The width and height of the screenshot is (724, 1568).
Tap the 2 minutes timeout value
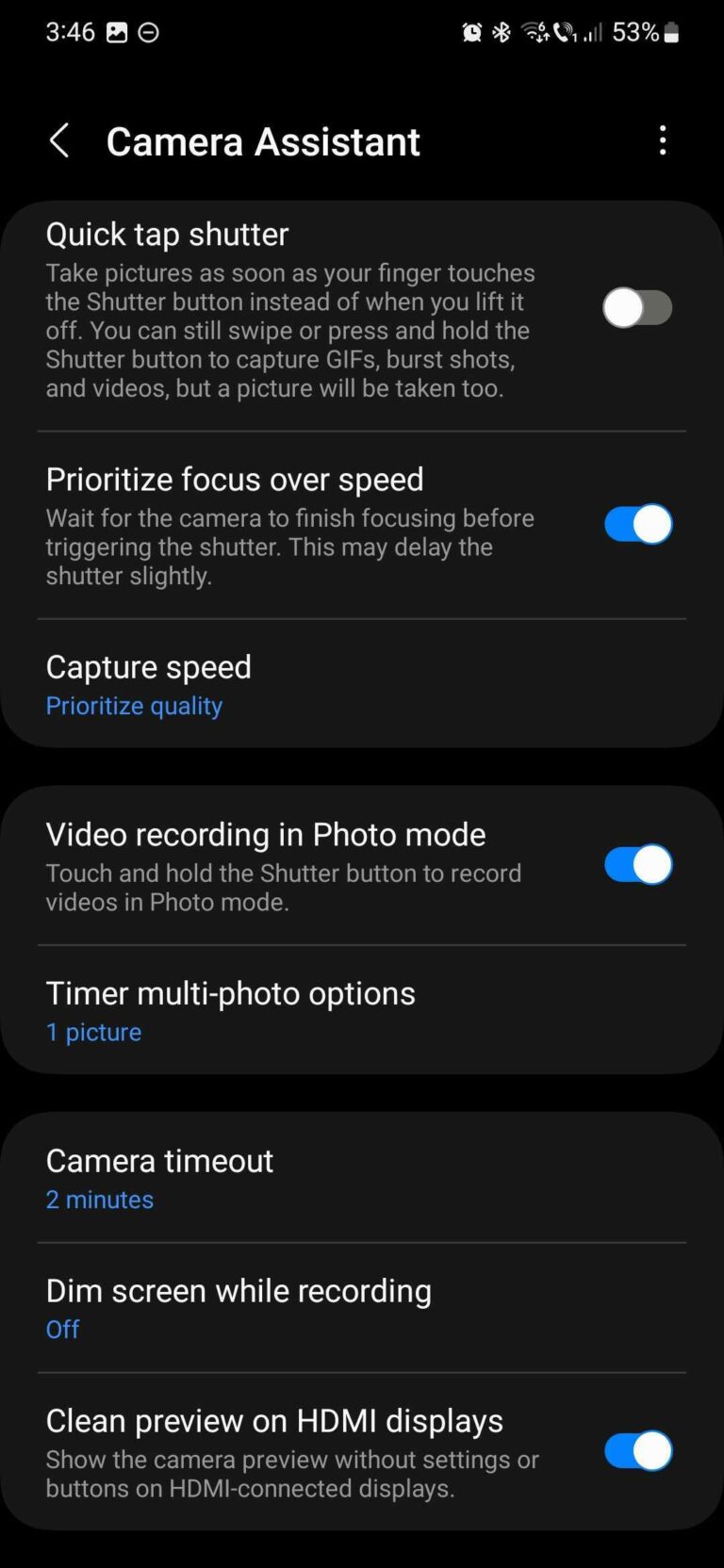(x=99, y=1199)
